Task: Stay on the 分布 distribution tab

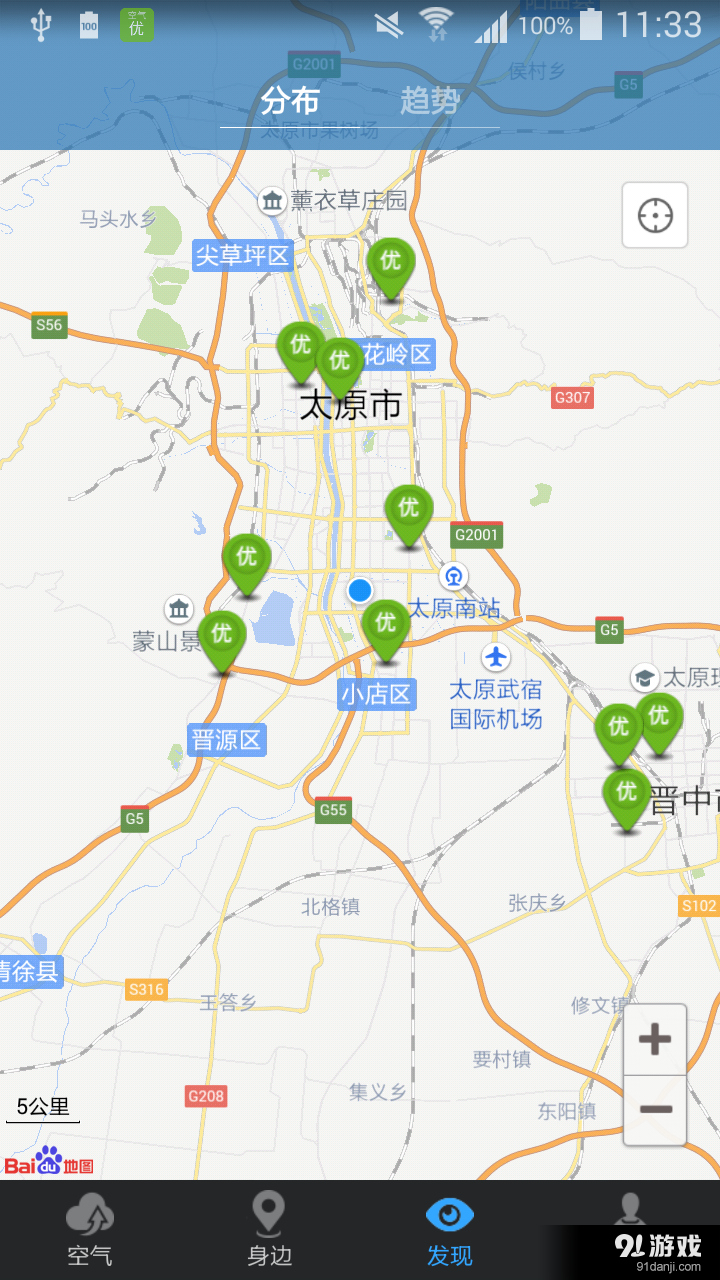Action: pos(290,101)
